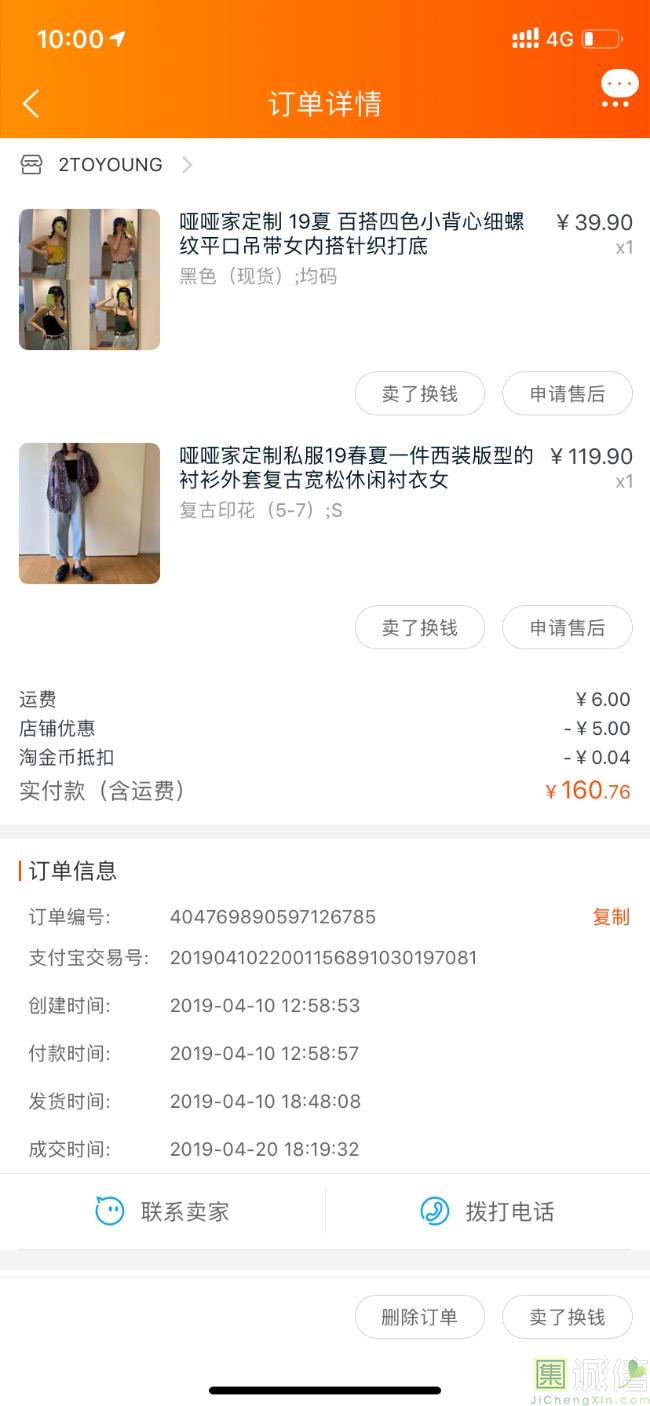Image resolution: width=650 pixels, height=1406 pixels.
Task: Go back from the 订单详情 page
Action: click(x=31, y=103)
